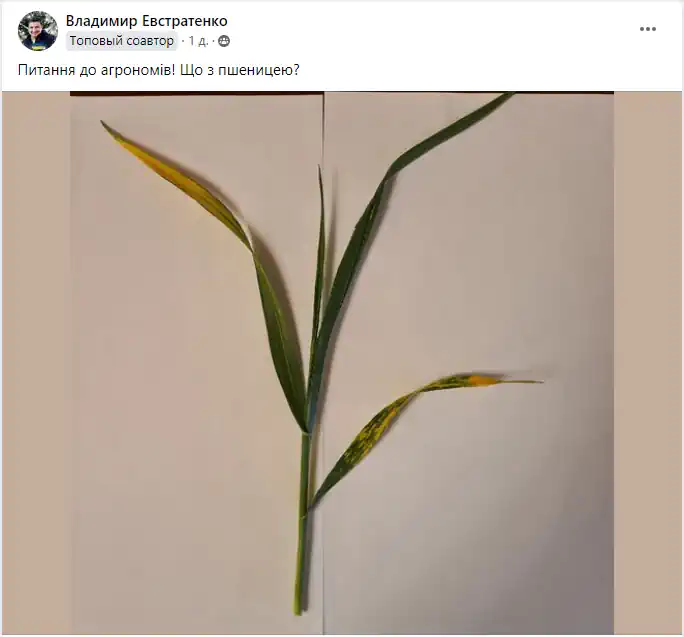Screen dimensions: 684x637
Task: Tap the '1 д.' post timestamp
Action: pos(199,41)
